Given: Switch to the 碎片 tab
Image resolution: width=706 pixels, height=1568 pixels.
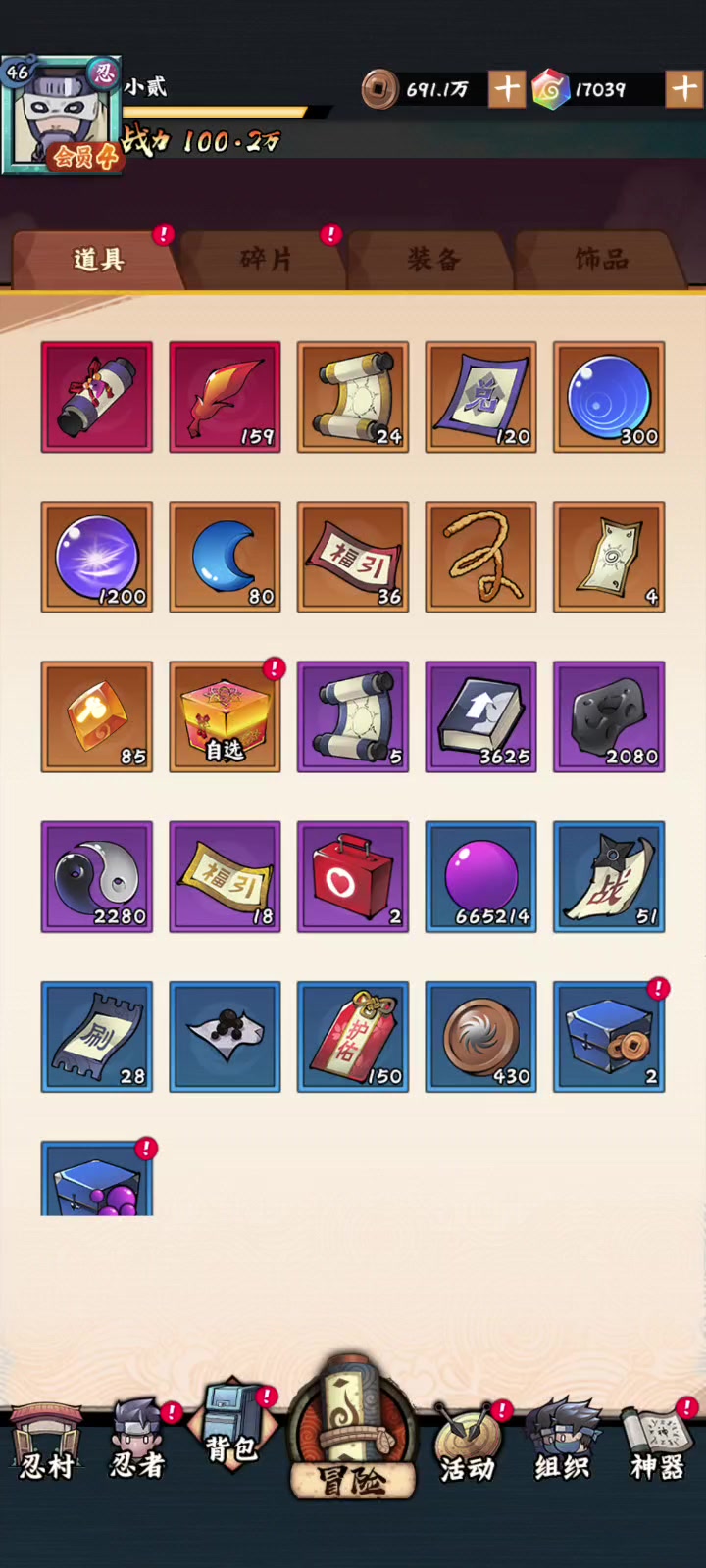Looking at the screenshot, I should [265, 259].
